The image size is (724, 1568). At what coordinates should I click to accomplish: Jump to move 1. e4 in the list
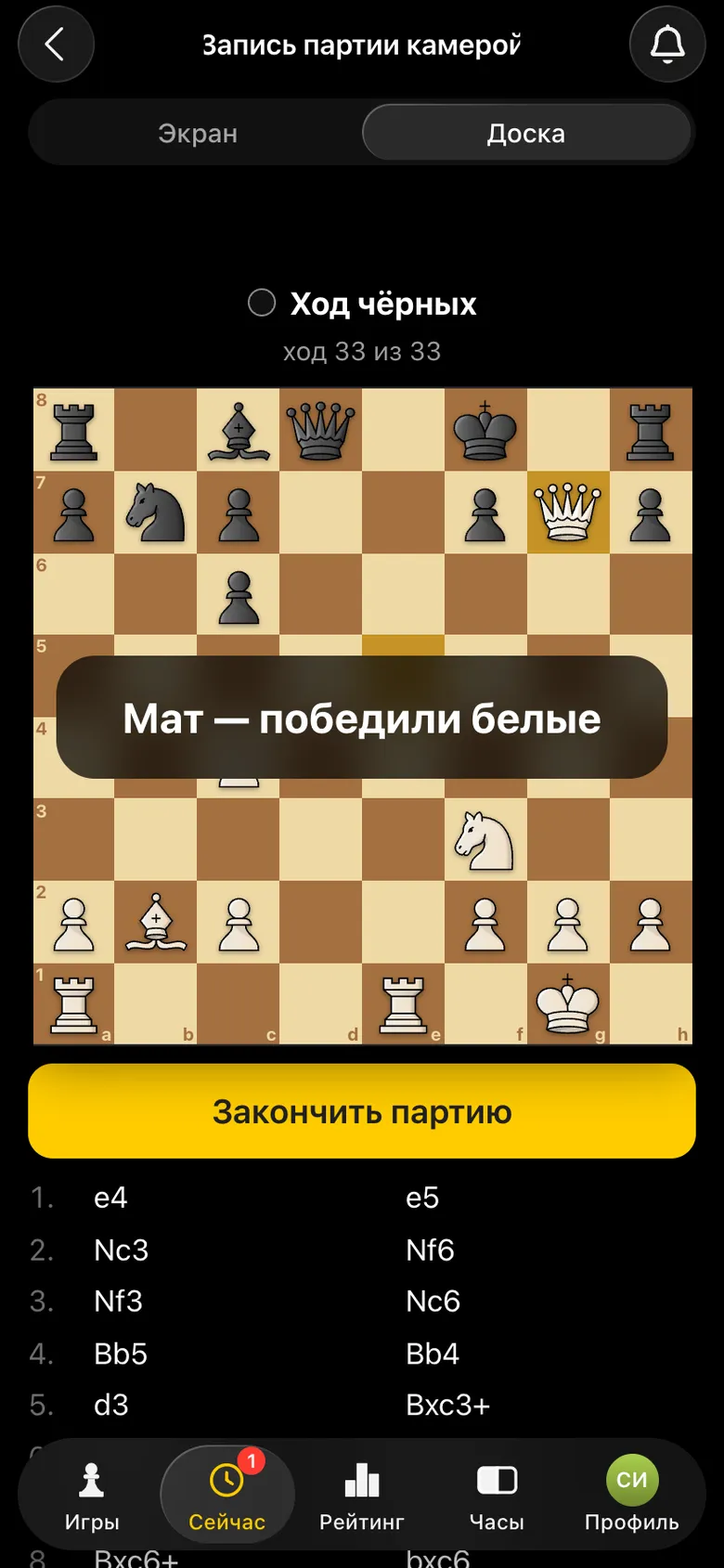click(x=110, y=1198)
